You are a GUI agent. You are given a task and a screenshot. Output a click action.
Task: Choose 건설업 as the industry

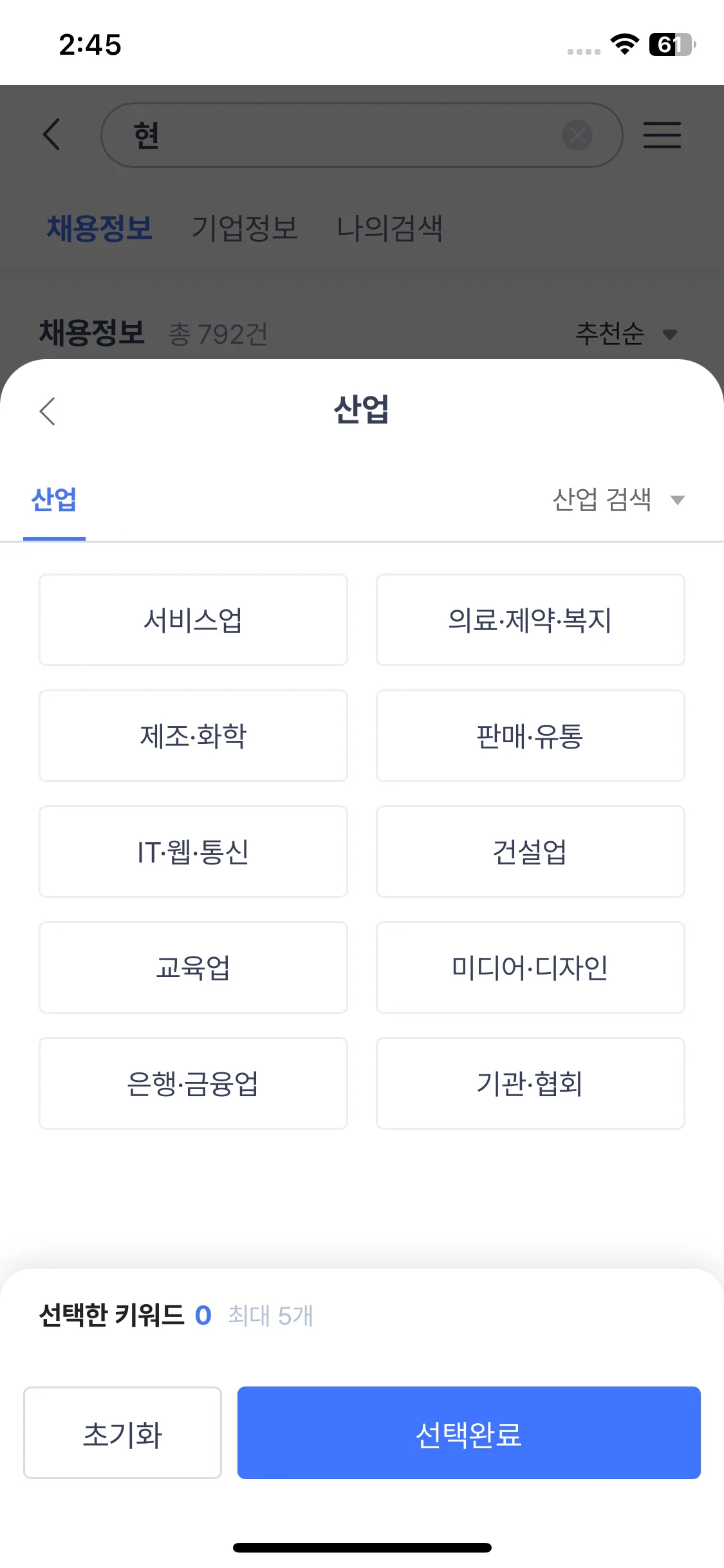click(530, 852)
